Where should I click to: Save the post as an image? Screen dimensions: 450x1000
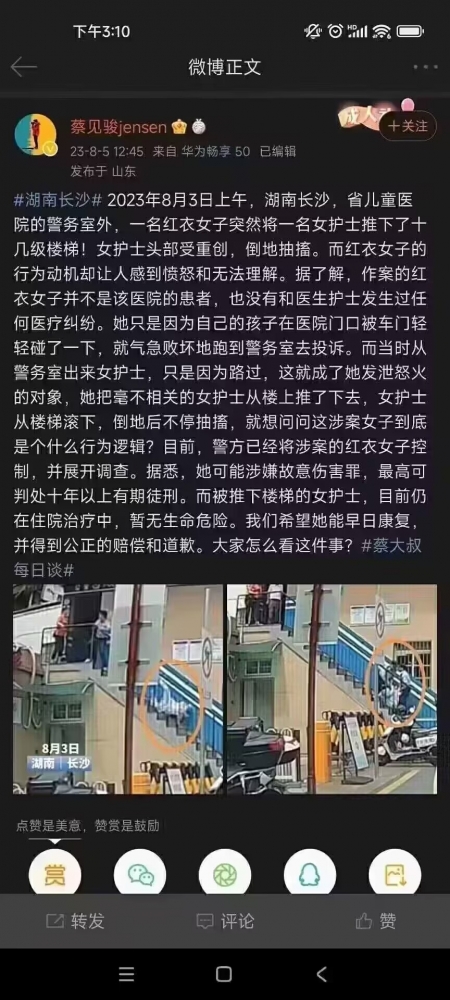tap(395, 874)
